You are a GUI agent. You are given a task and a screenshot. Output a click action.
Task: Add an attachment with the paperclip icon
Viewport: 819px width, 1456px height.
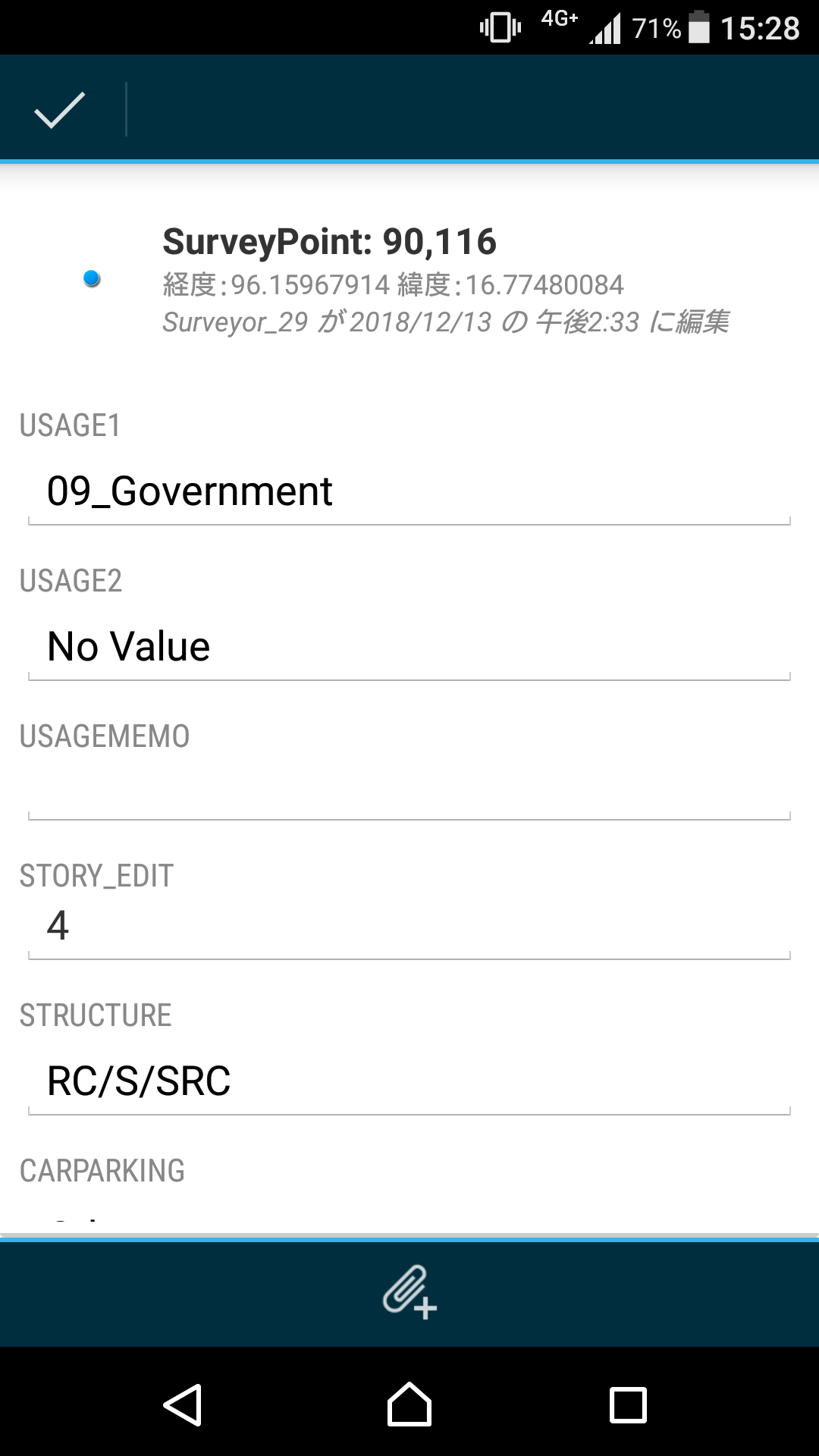[409, 1292]
